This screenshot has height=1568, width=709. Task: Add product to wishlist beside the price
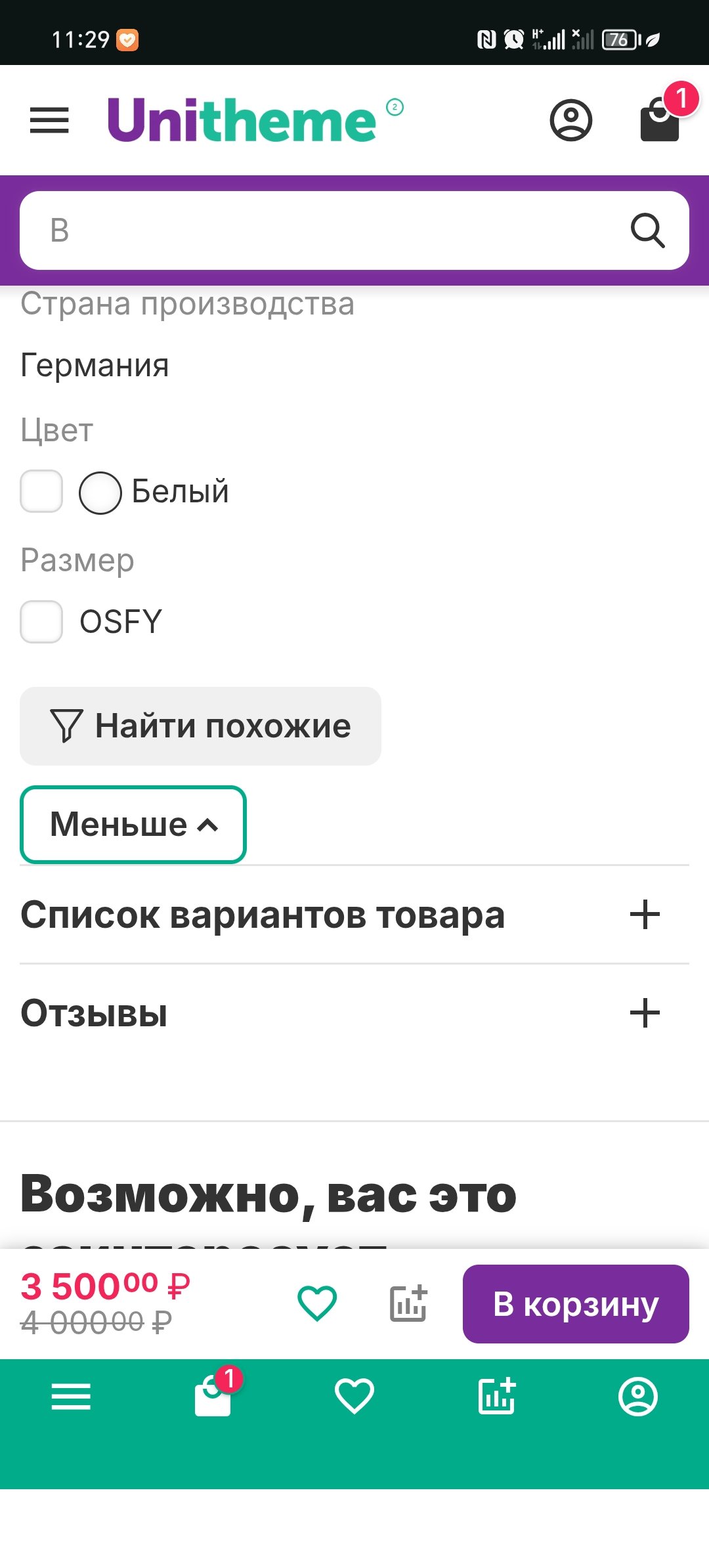(x=317, y=1303)
